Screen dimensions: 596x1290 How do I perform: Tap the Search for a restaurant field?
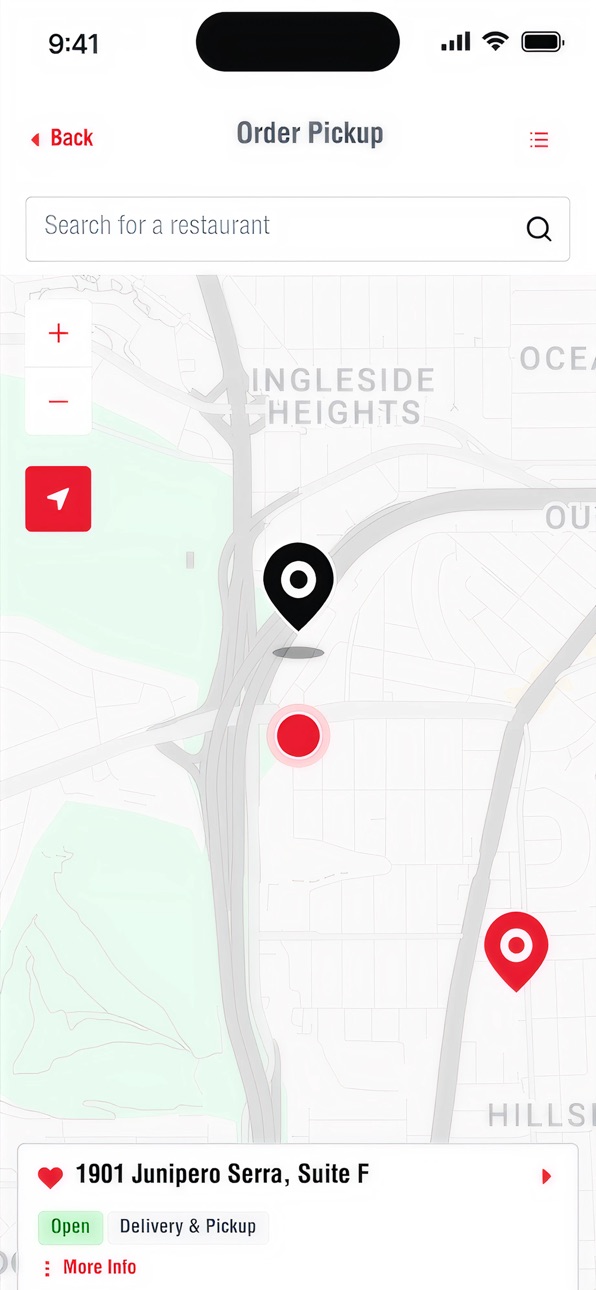coord(297,229)
